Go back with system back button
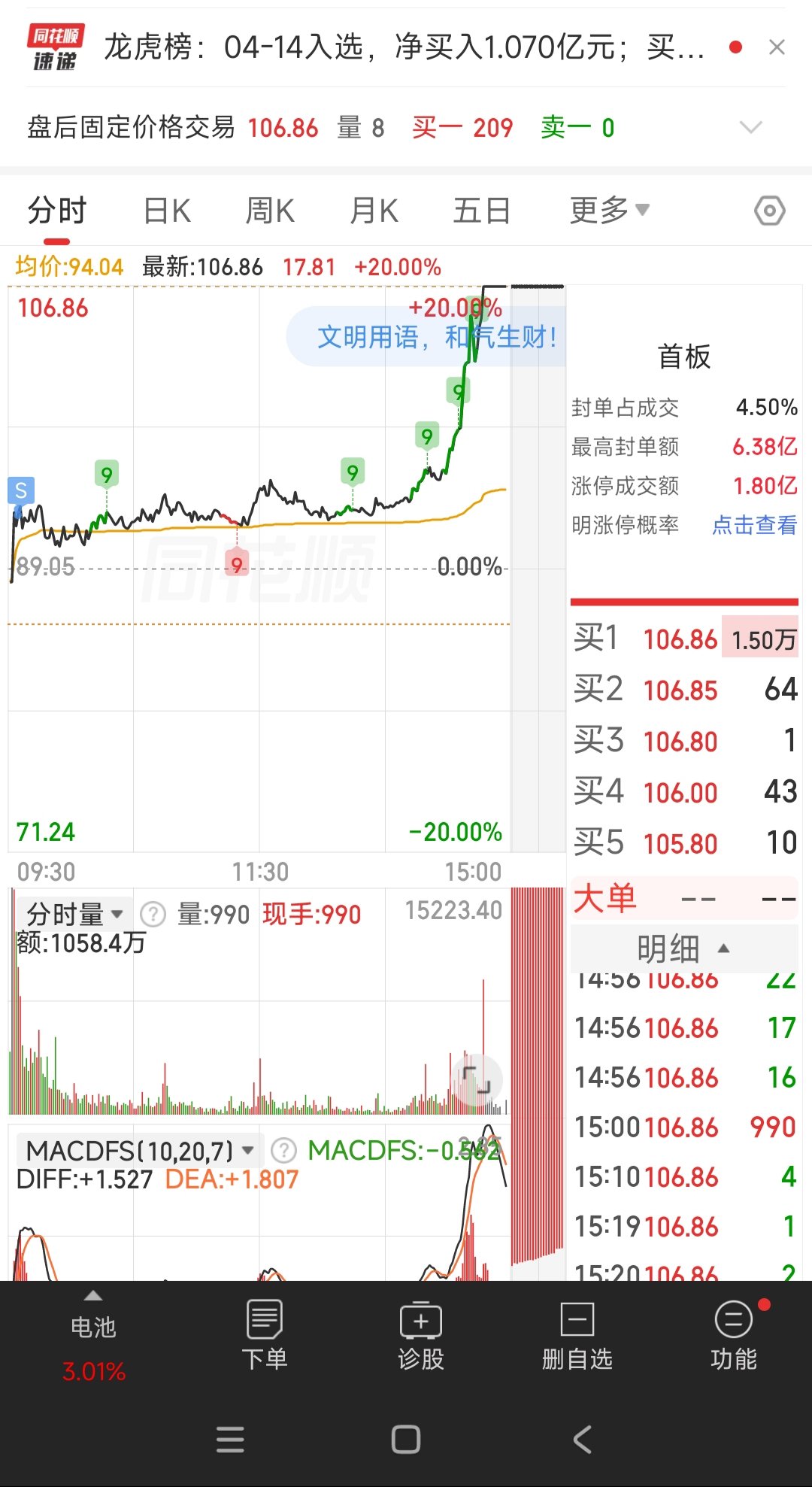812x1487 pixels. [x=582, y=1439]
